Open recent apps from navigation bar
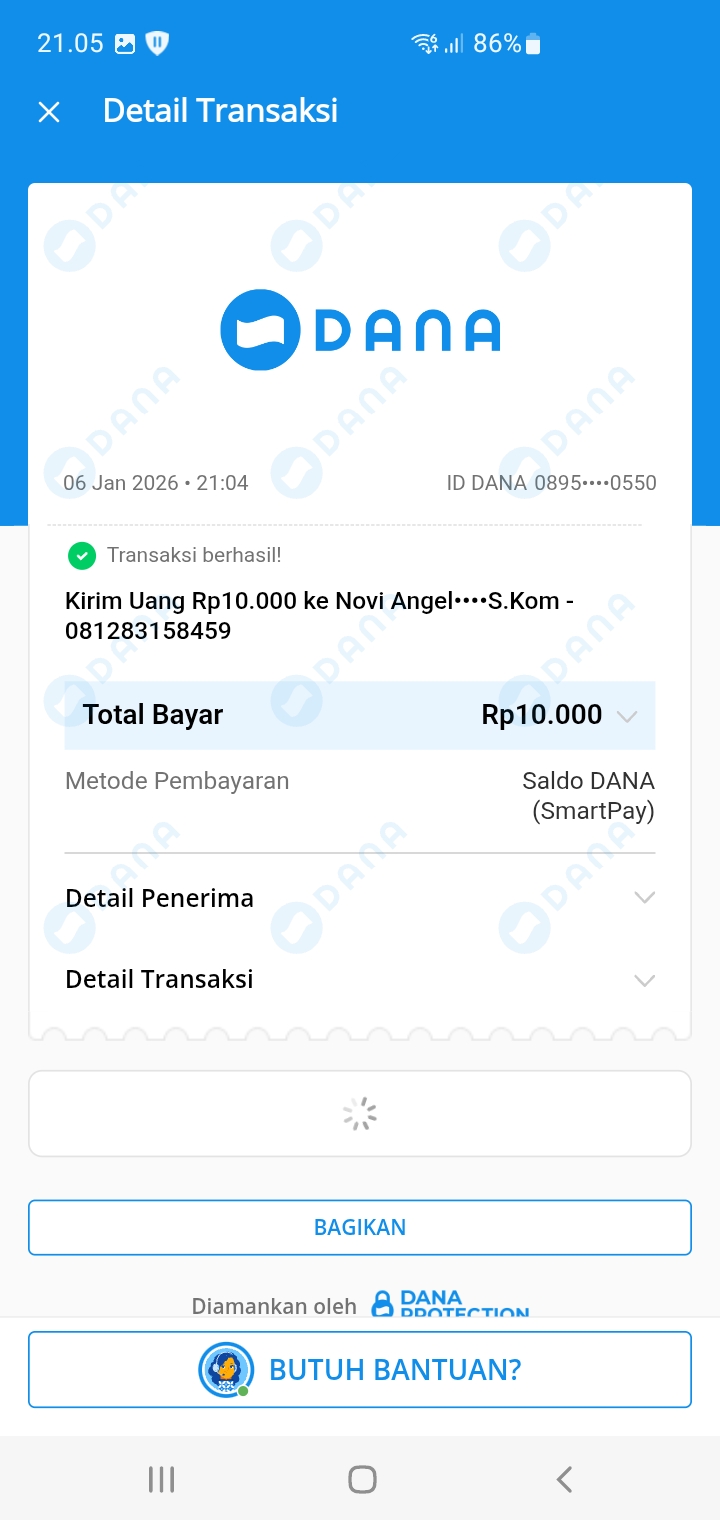The image size is (720, 1520). click(x=161, y=1479)
